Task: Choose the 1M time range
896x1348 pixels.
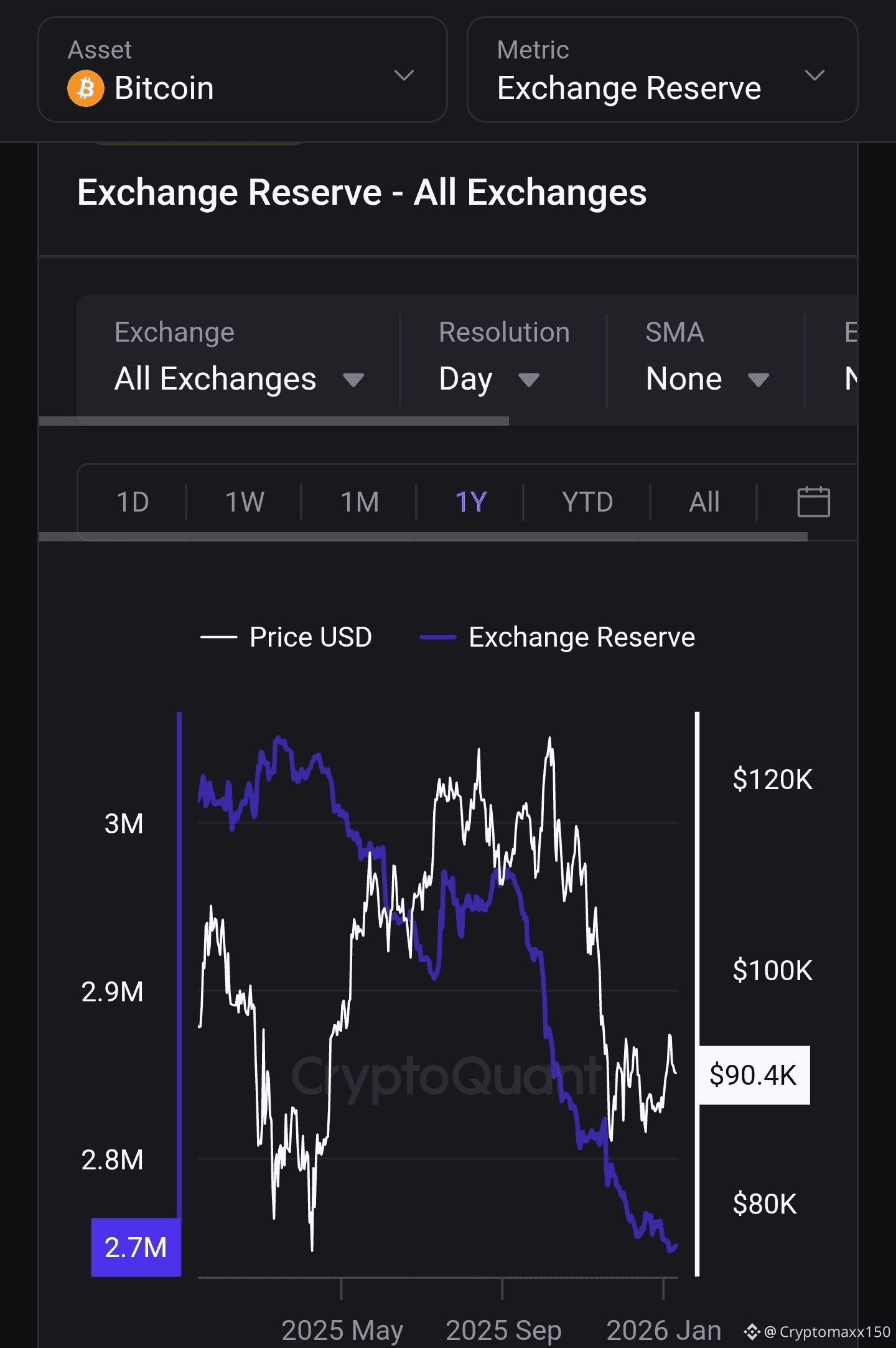Action: pos(360,502)
